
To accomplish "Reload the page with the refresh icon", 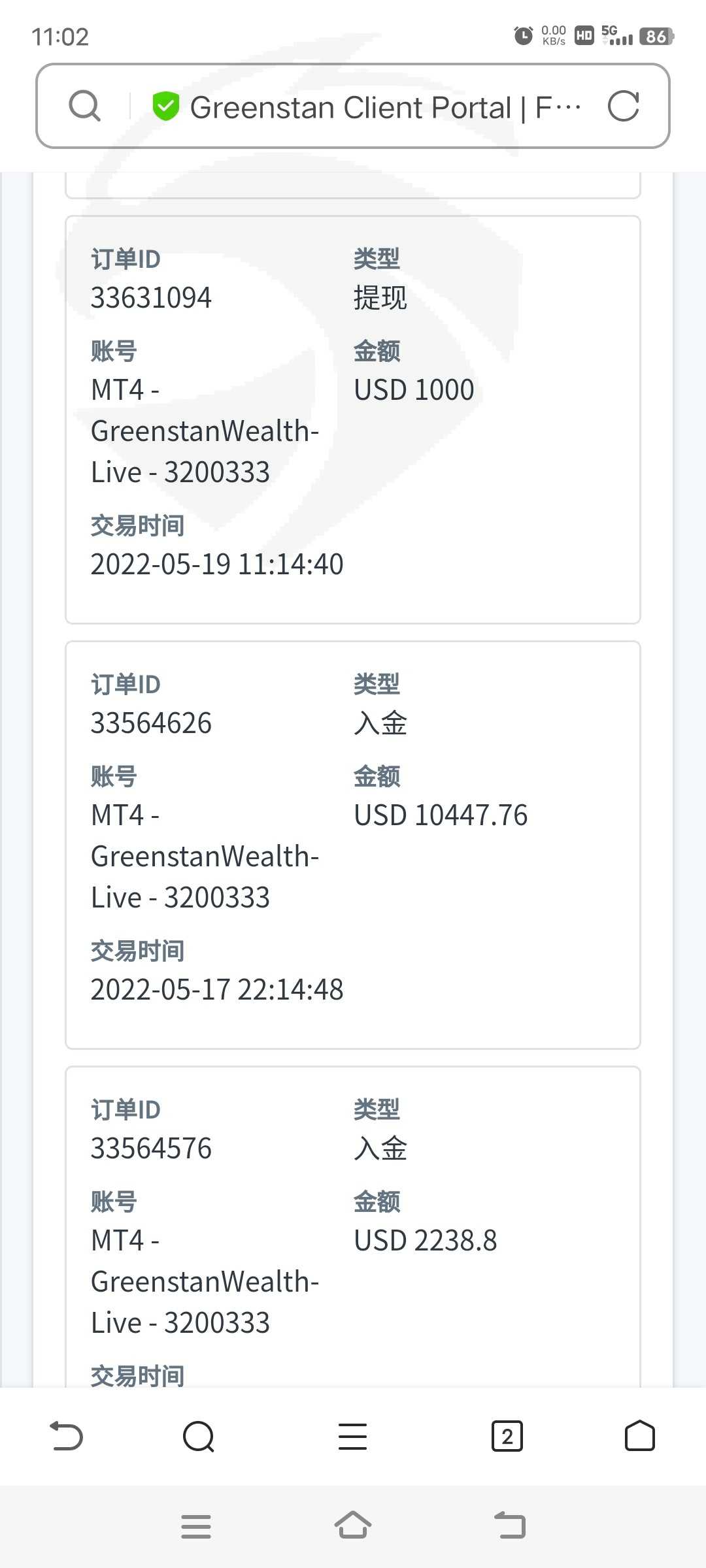I will pyautogui.click(x=623, y=106).
